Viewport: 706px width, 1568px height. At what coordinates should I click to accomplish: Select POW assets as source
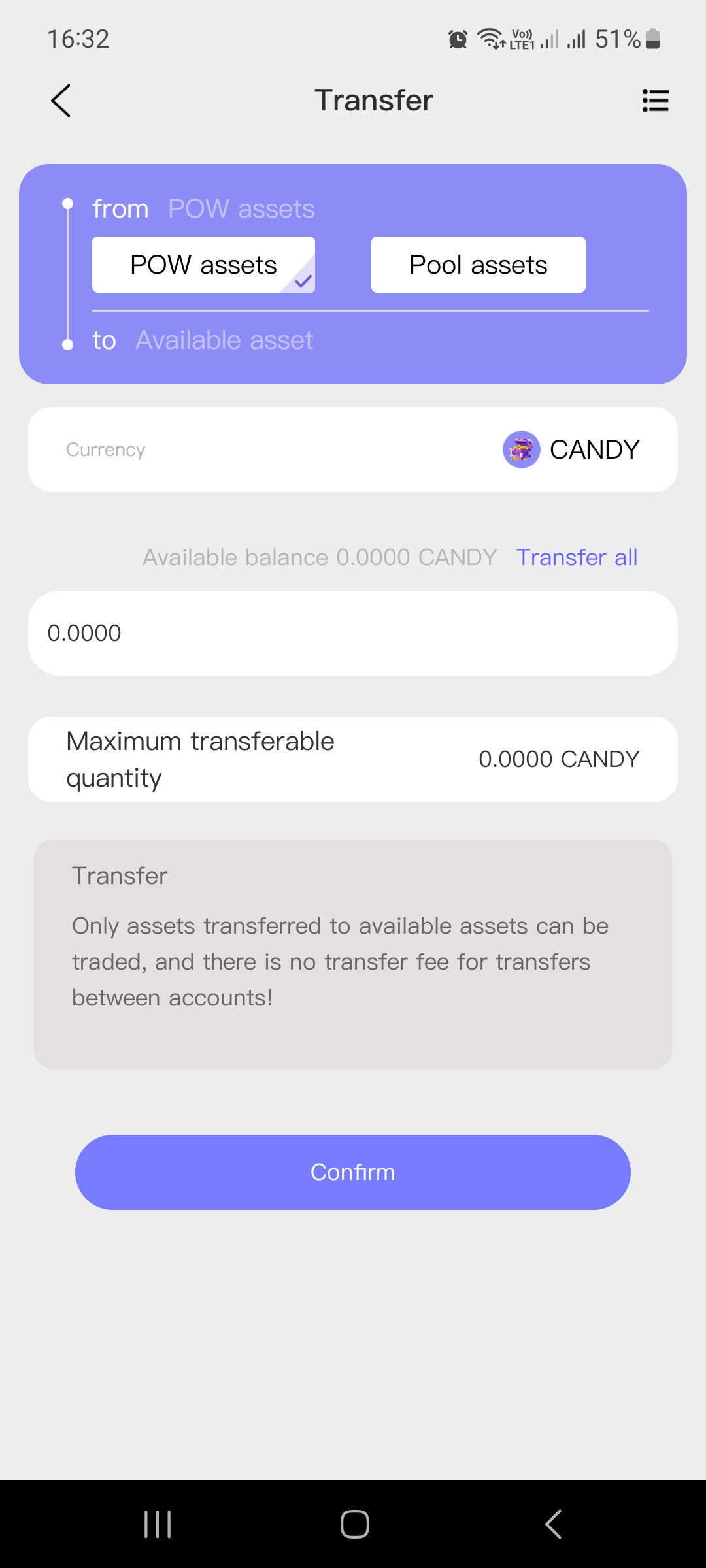[x=203, y=265]
